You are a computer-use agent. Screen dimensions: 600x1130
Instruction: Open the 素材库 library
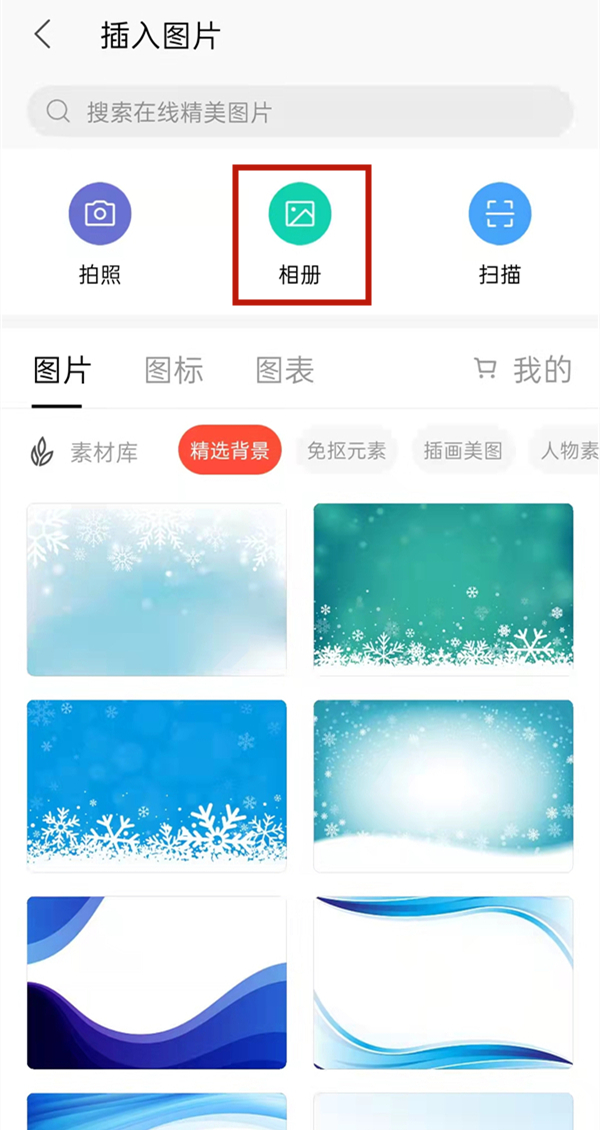tap(85, 452)
